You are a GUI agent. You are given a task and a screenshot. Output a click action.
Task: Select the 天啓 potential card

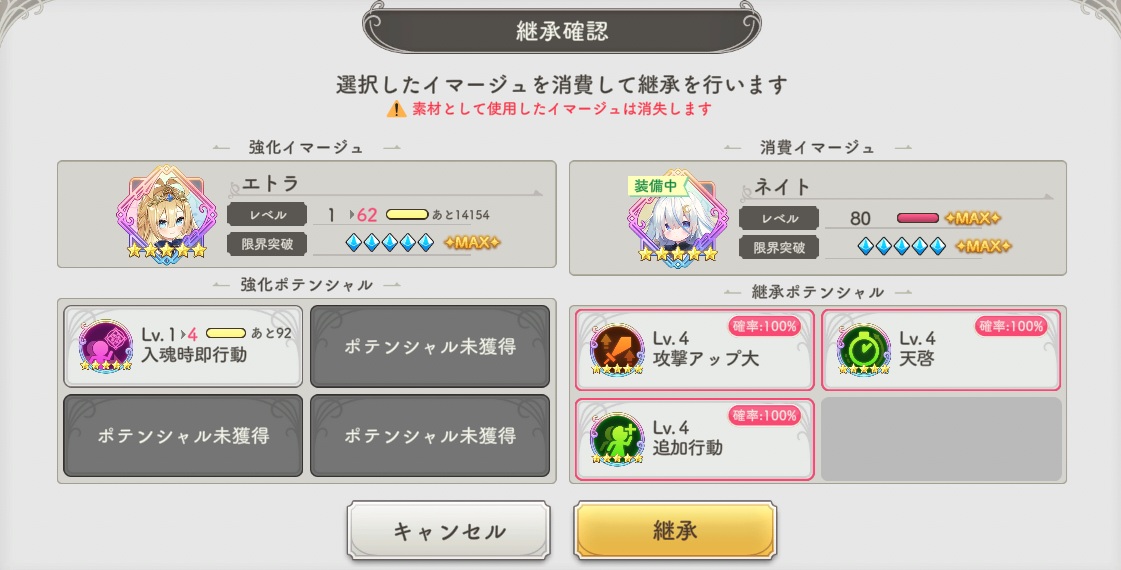coord(941,349)
